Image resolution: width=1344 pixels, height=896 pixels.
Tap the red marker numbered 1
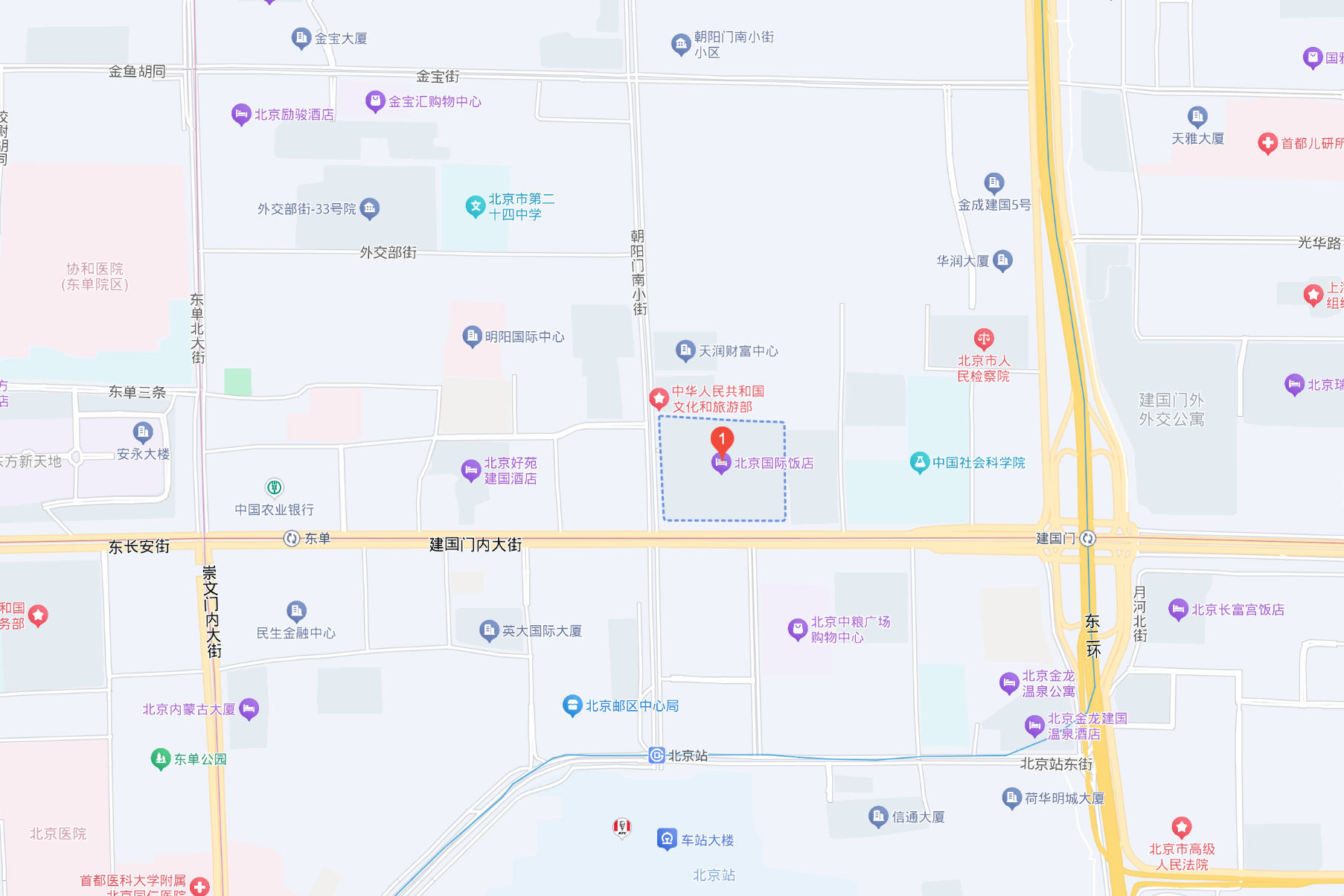pos(722,439)
